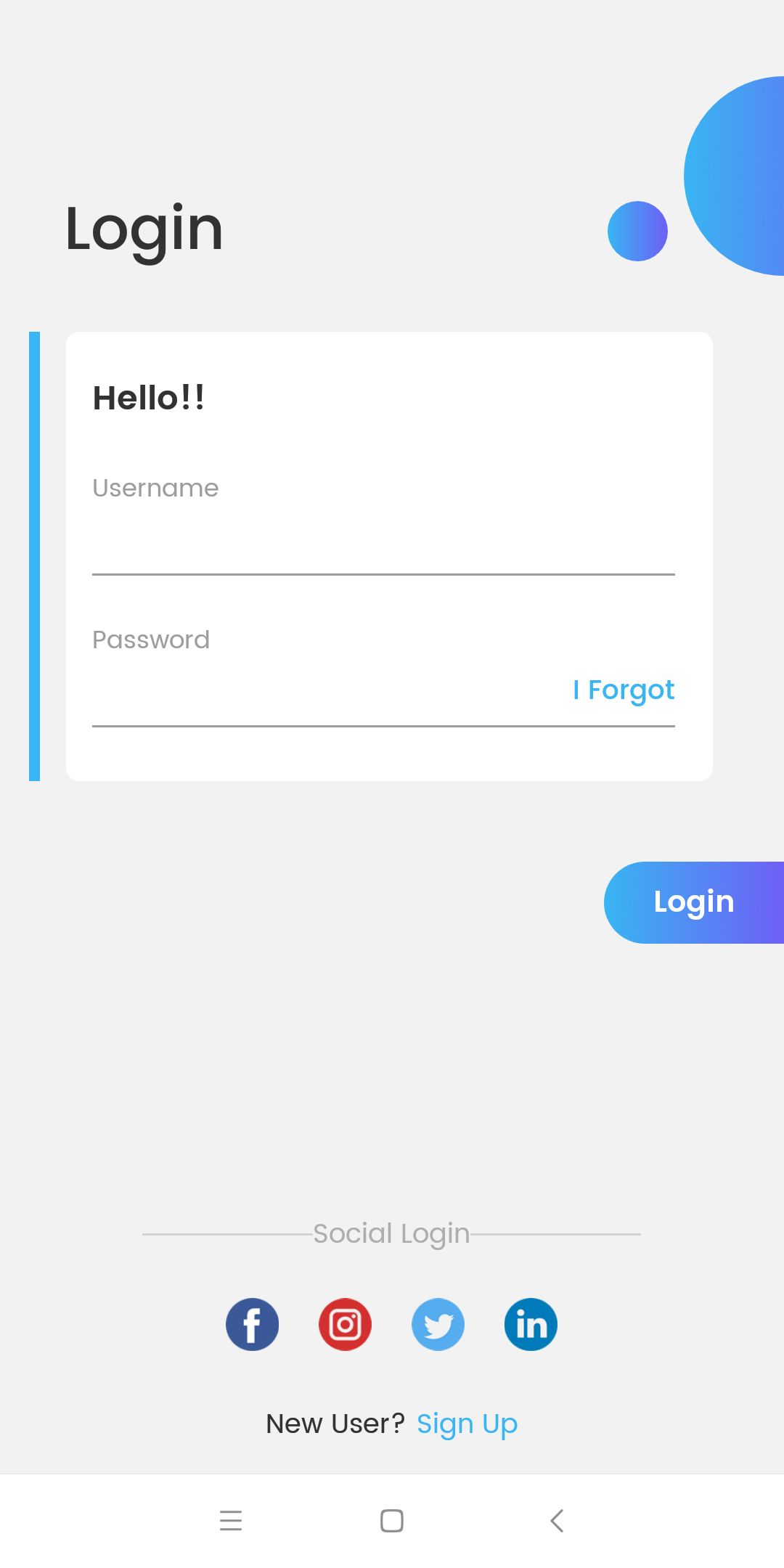This screenshot has width=784, height=1568.
Task: Click inside the Username field
Action: tap(383, 537)
